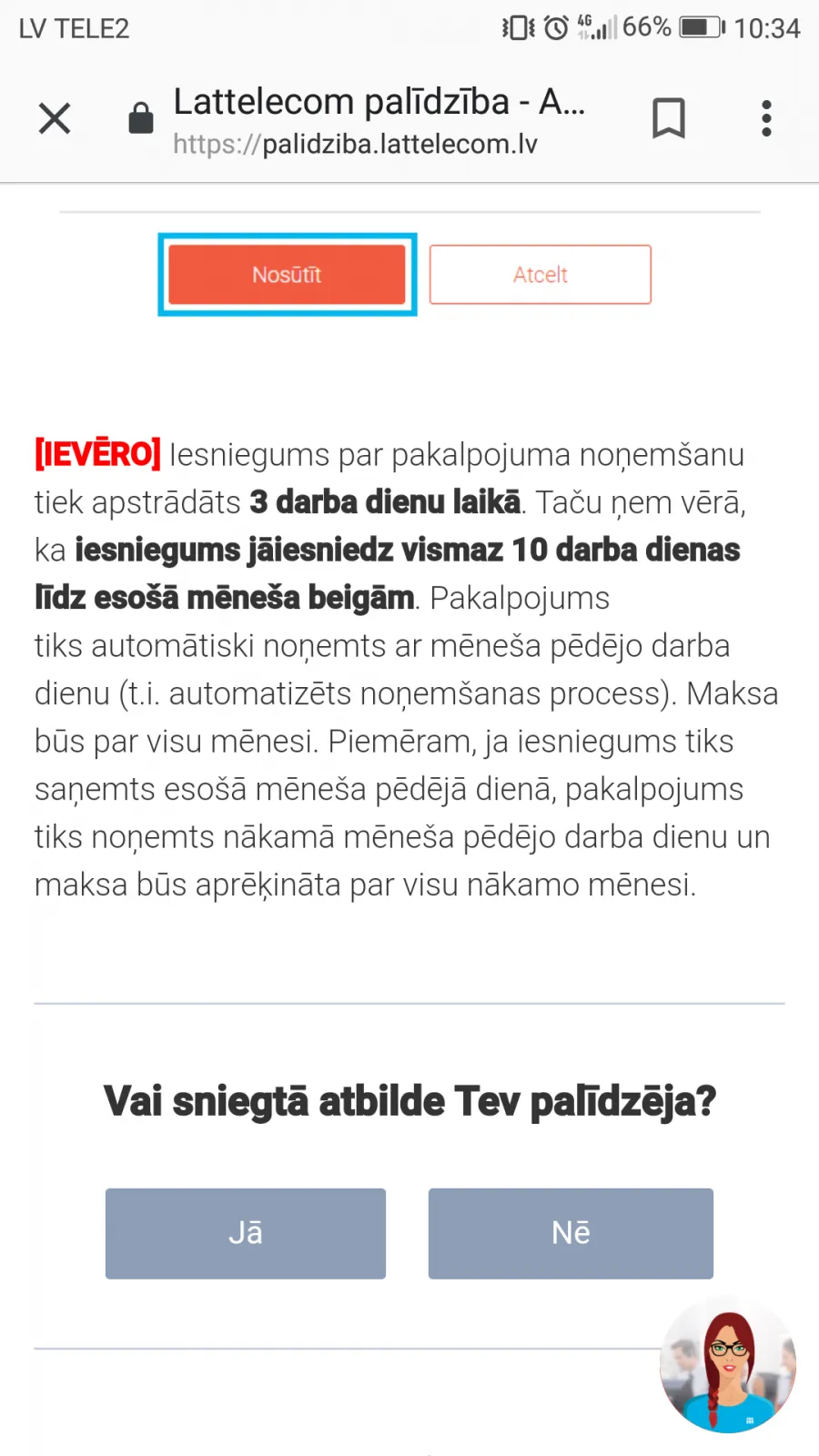
Task: Tap the Nosūtīt submit button
Action: point(287,275)
